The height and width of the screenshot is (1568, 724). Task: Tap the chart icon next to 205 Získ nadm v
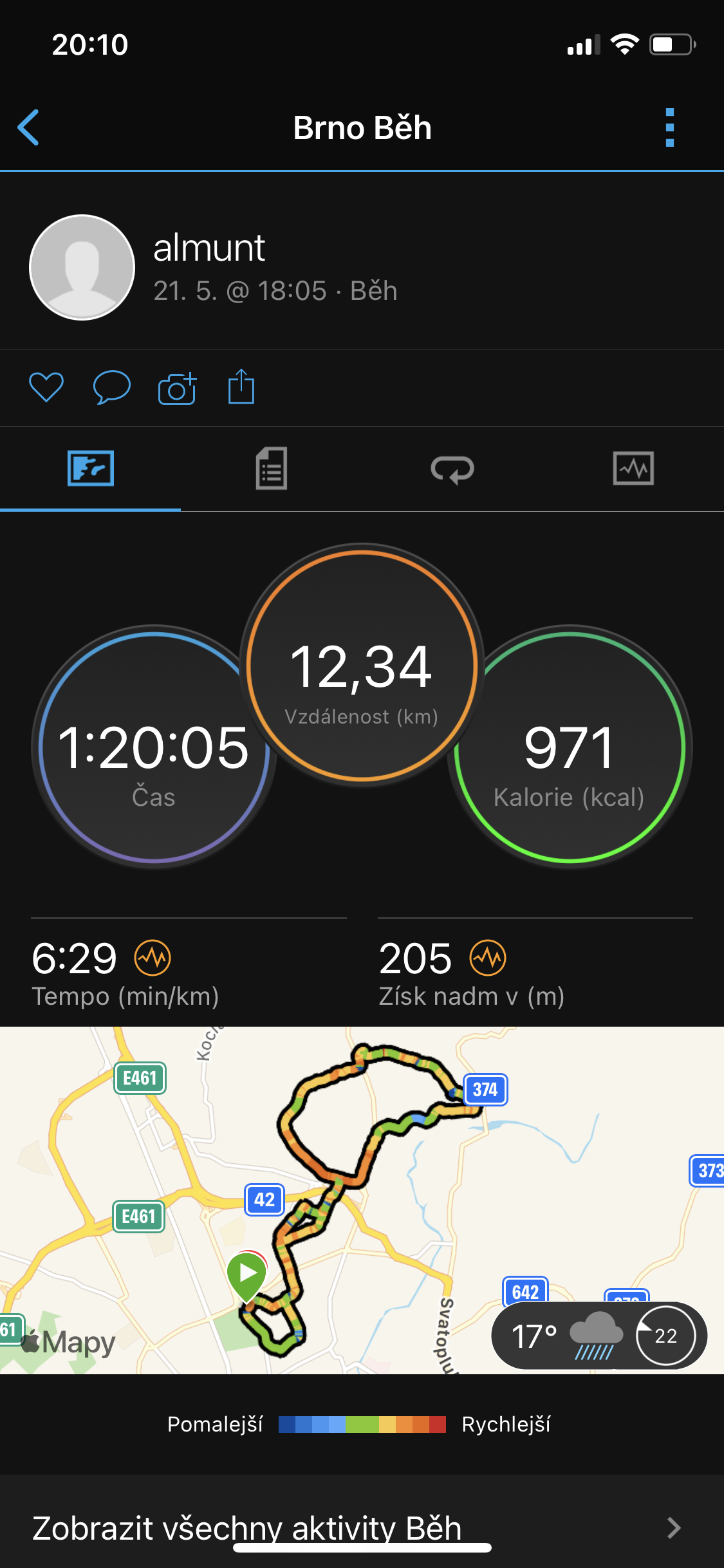[488, 958]
